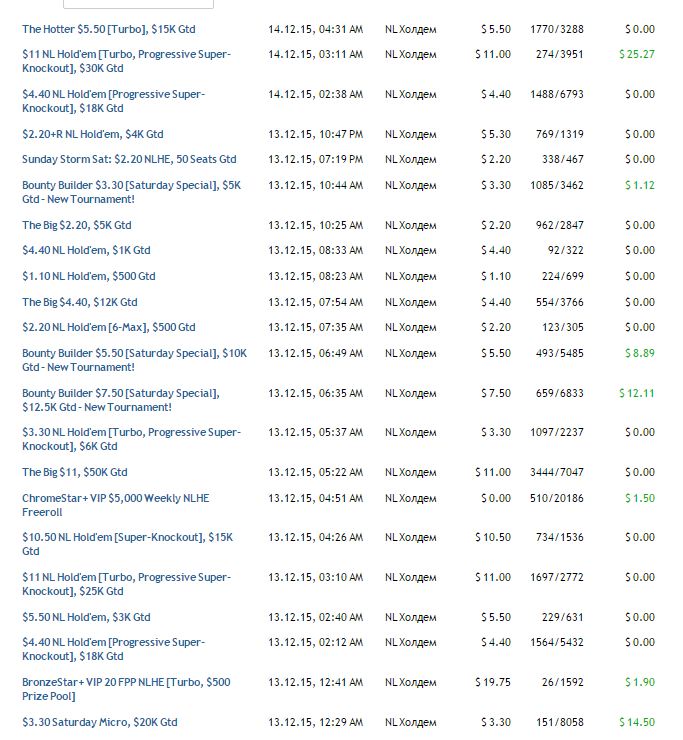683x740 pixels.
Task: View The Big $11, $50K Gtd
Action: [74, 472]
